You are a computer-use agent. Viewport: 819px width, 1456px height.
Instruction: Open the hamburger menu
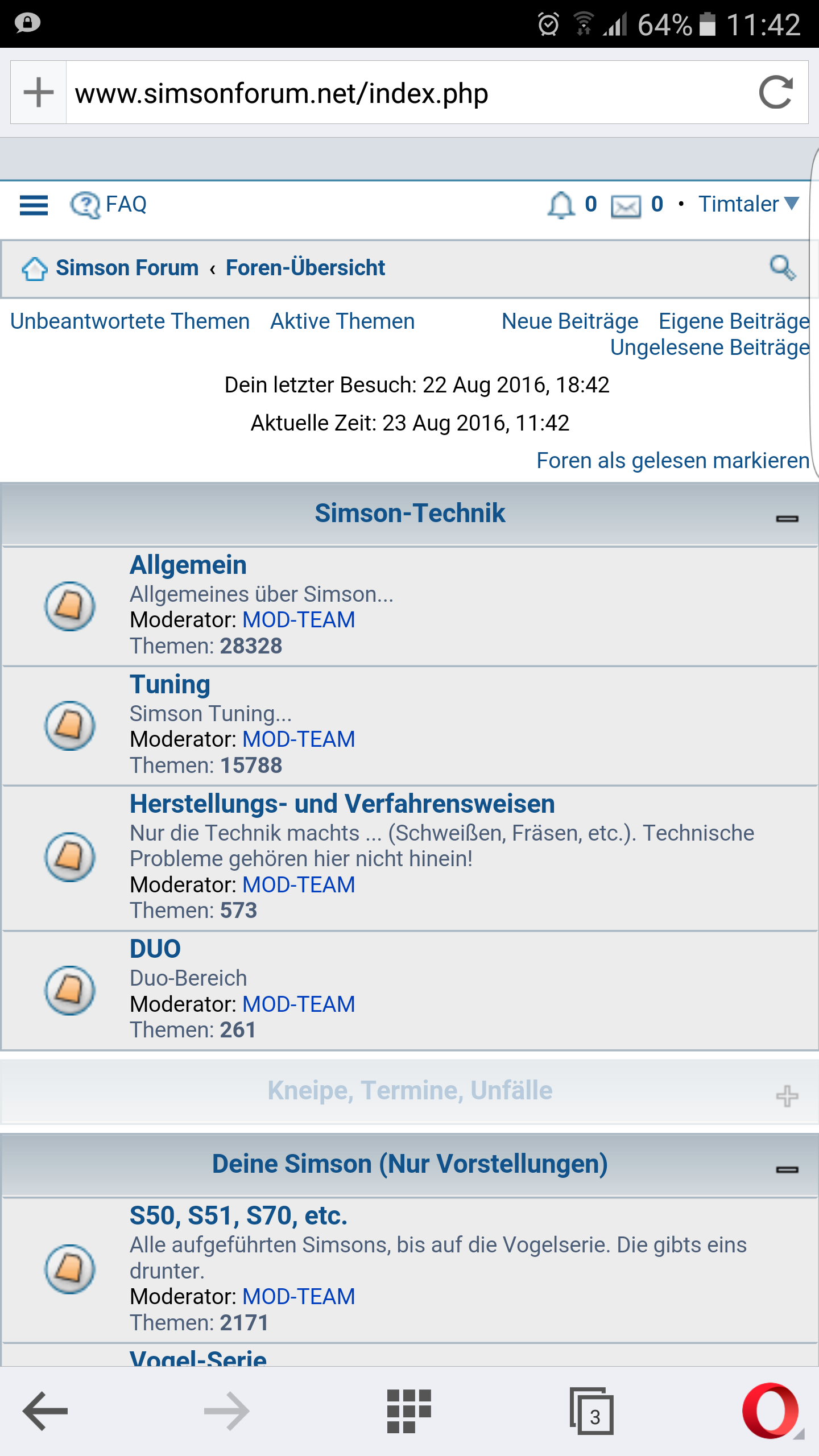pyautogui.click(x=34, y=205)
